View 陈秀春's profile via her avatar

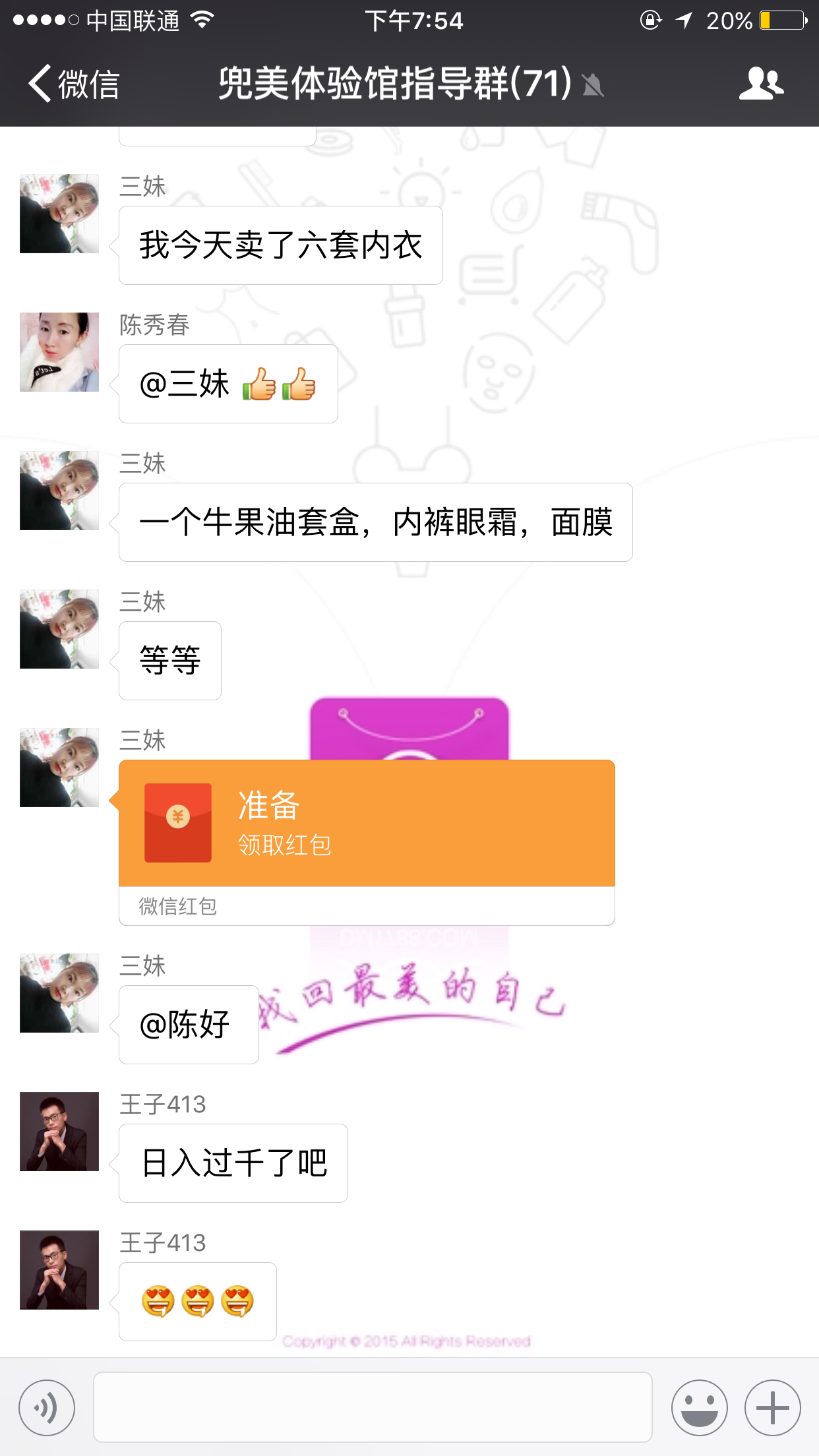(59, 352)
